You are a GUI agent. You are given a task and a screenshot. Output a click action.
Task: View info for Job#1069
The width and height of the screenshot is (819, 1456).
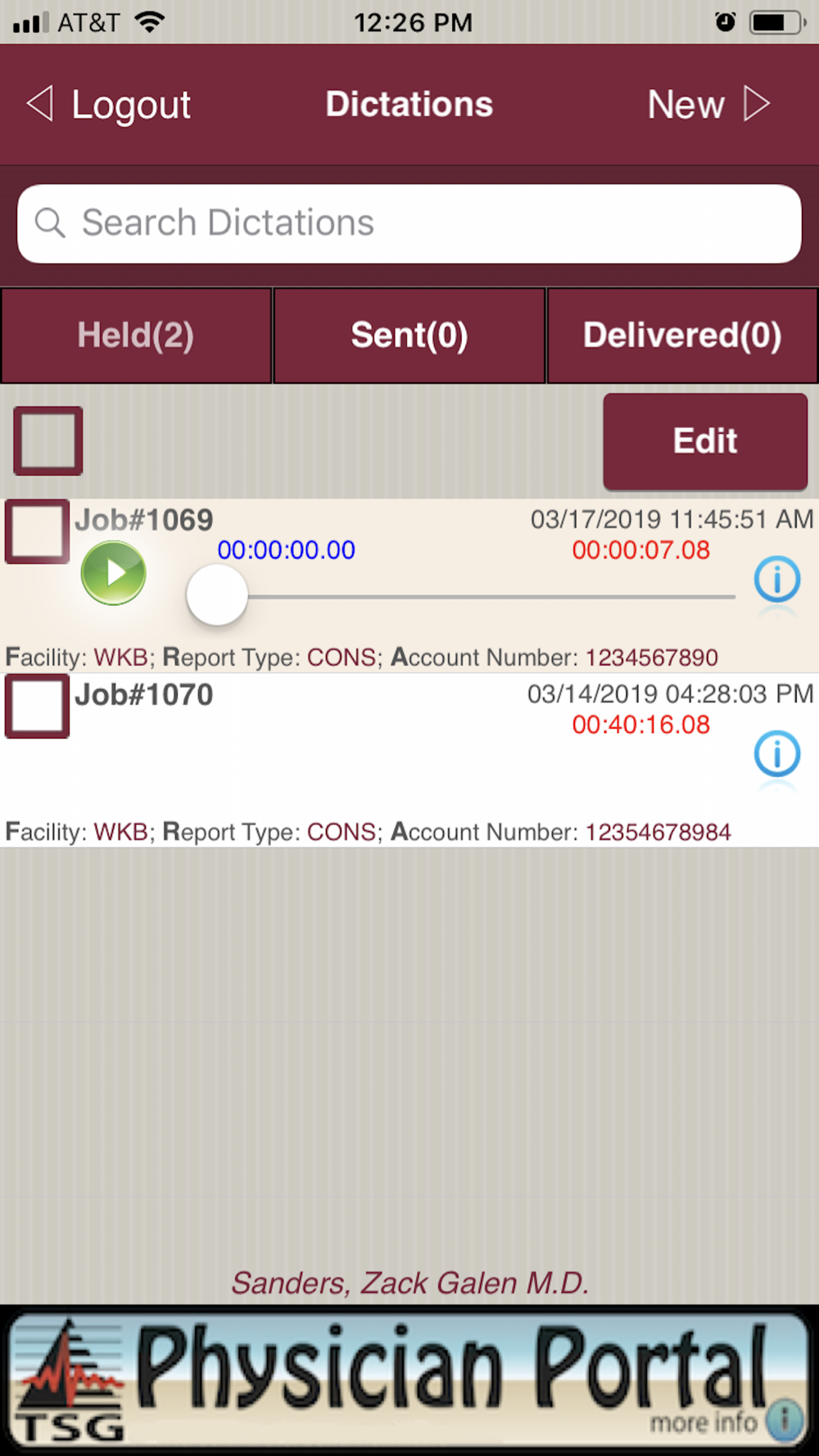pyautogui.click(x=776, y=579)
